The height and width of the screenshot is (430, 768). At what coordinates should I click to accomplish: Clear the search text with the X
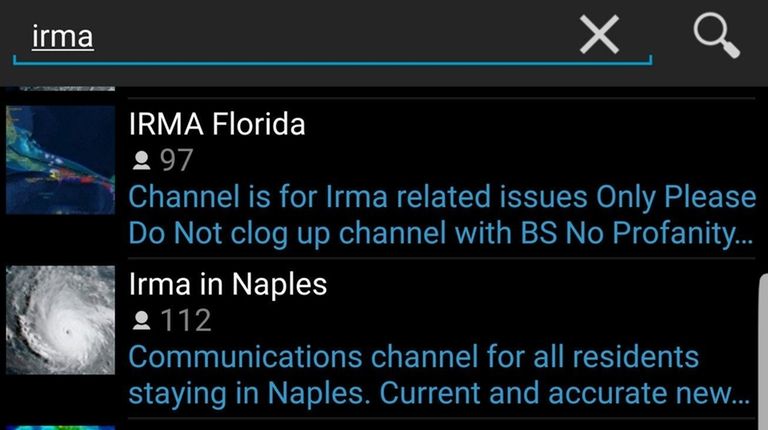click(600, 37)
